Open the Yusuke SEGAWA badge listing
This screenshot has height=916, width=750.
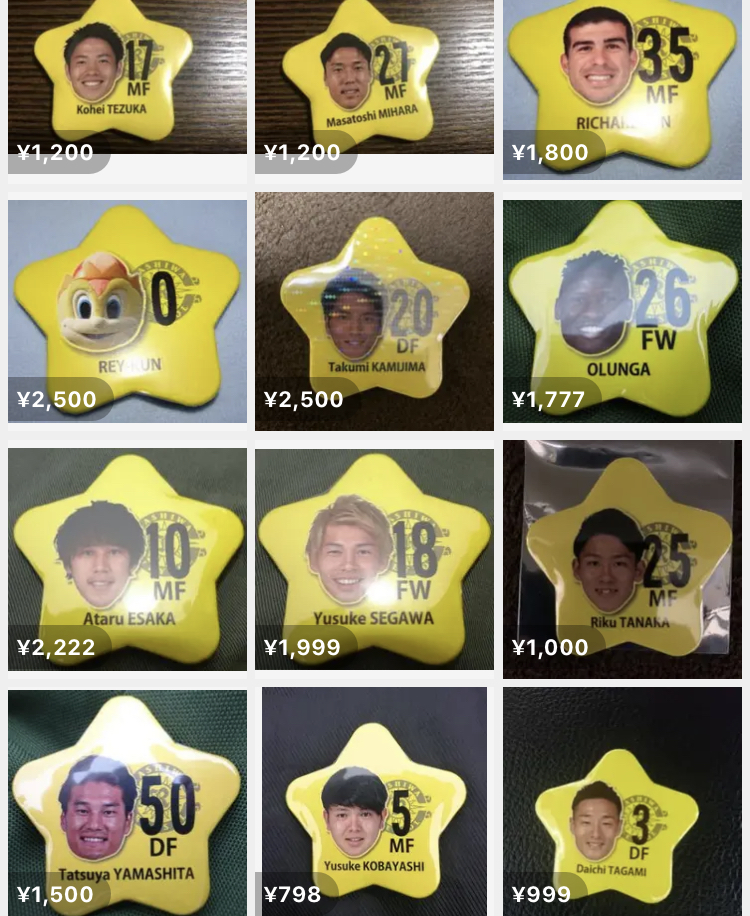pos(374,558)
